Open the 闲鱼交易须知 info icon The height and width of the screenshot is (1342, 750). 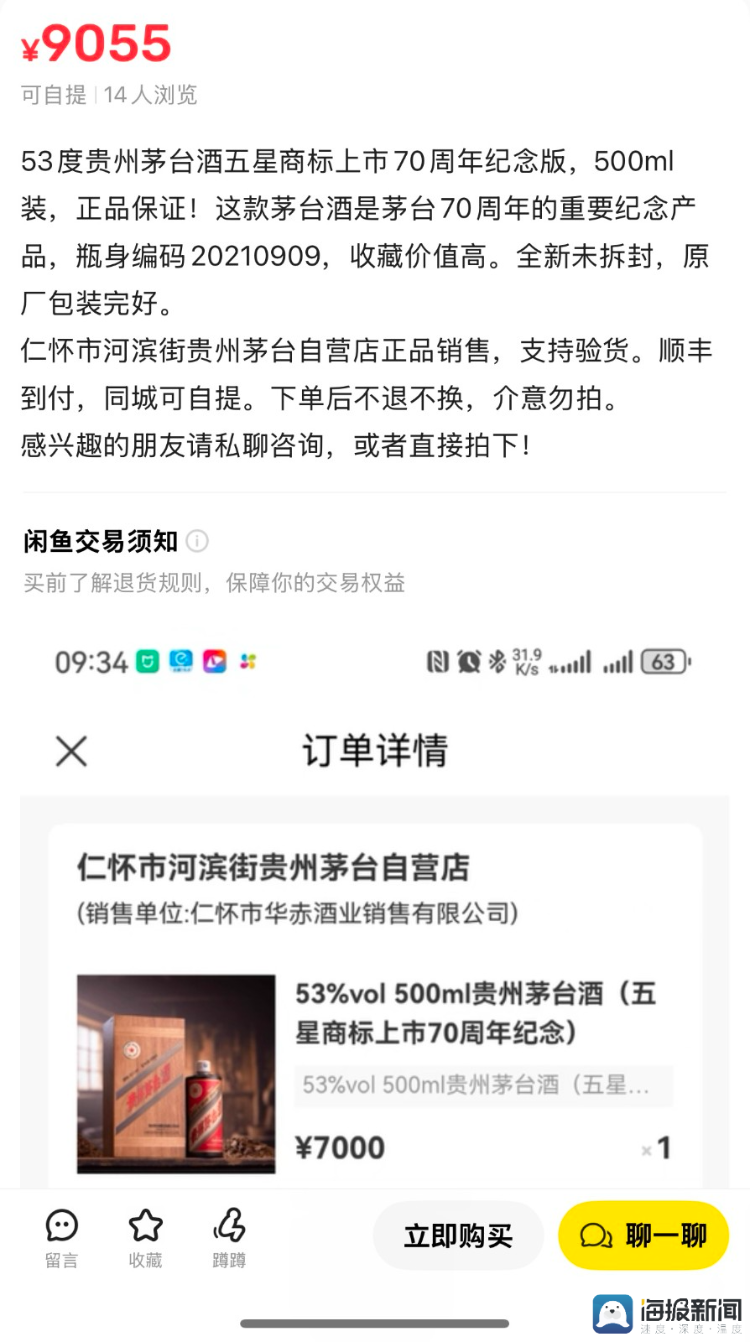(198, 541)
